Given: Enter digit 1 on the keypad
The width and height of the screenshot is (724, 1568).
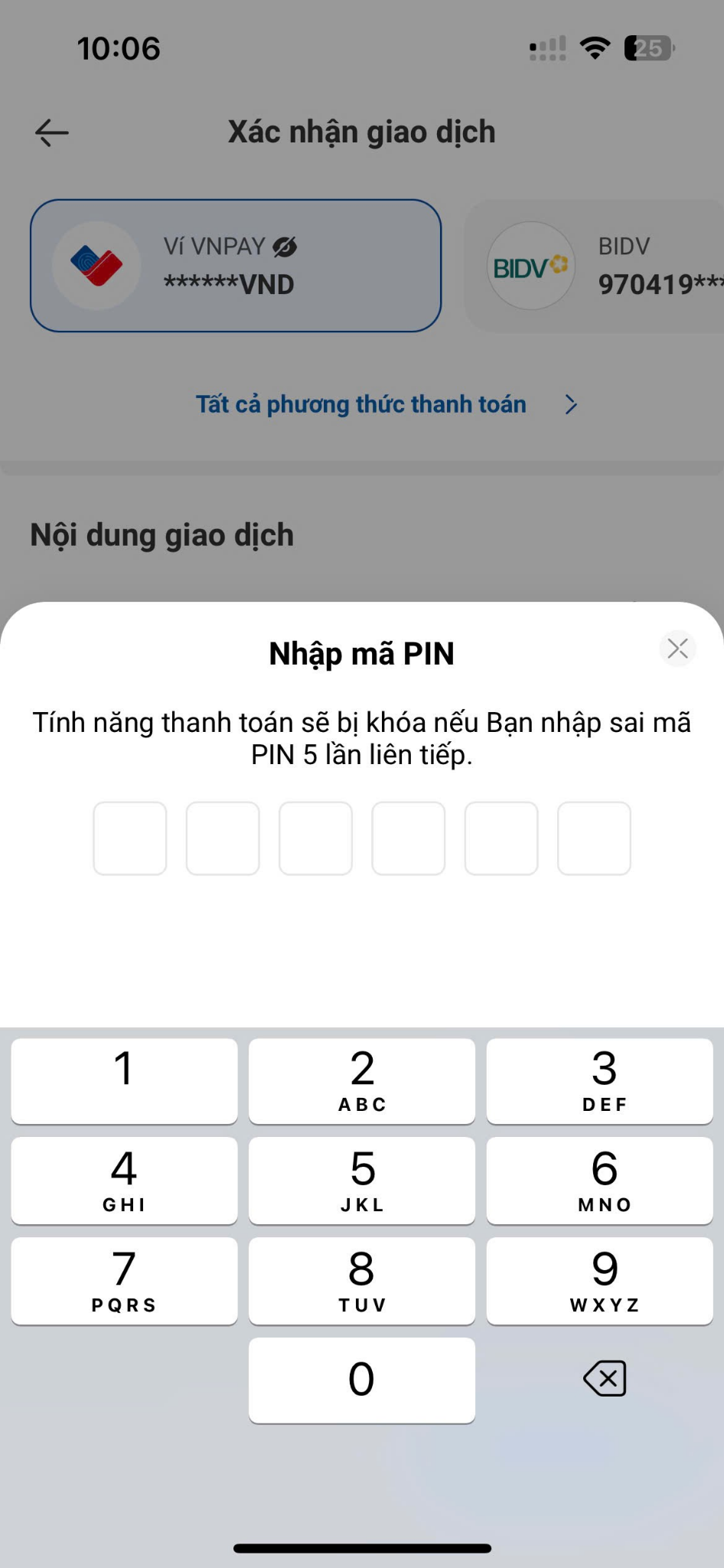Looking at the screenshot, I should 124,1081.
